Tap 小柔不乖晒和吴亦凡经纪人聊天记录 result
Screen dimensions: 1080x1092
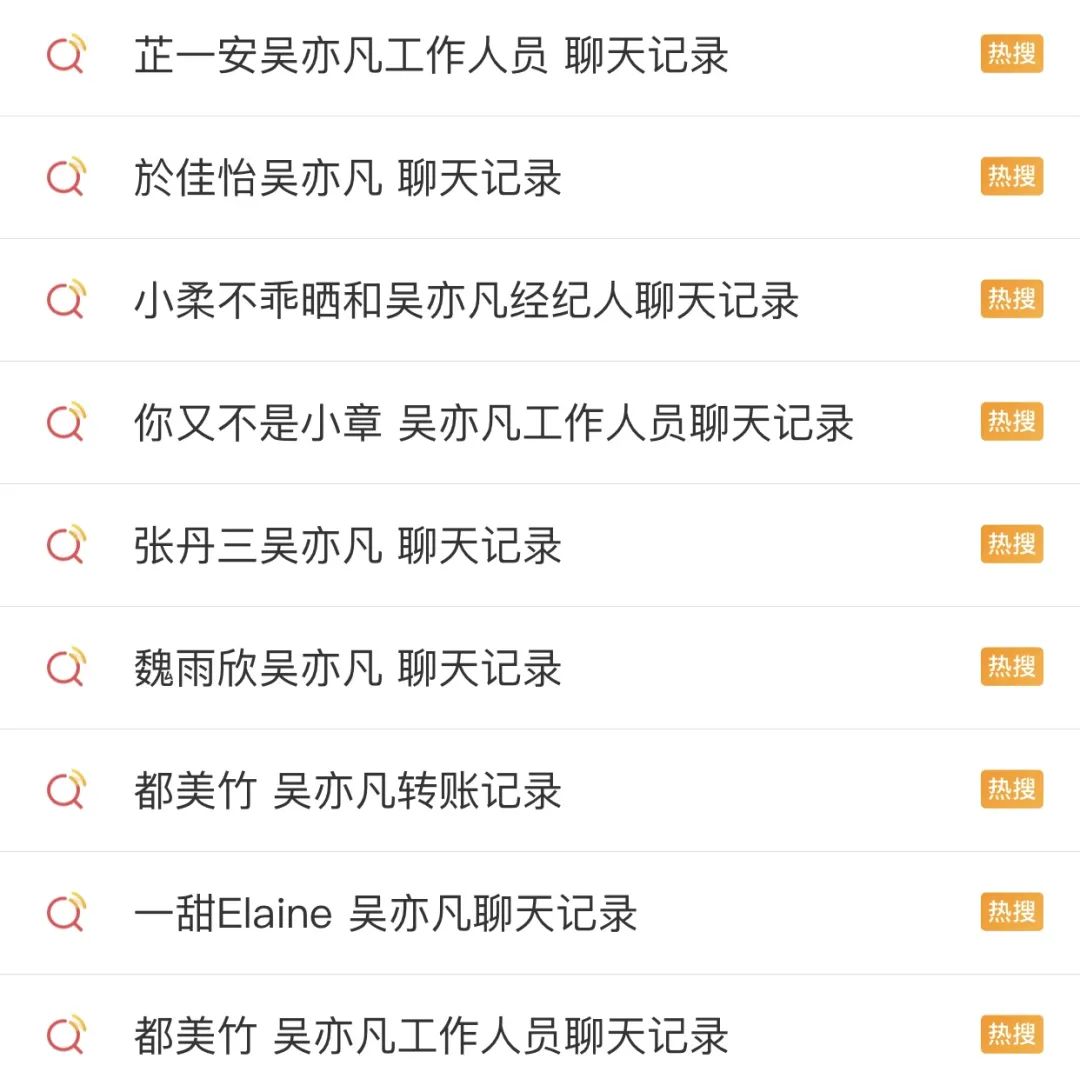click(x=466, y=301)
